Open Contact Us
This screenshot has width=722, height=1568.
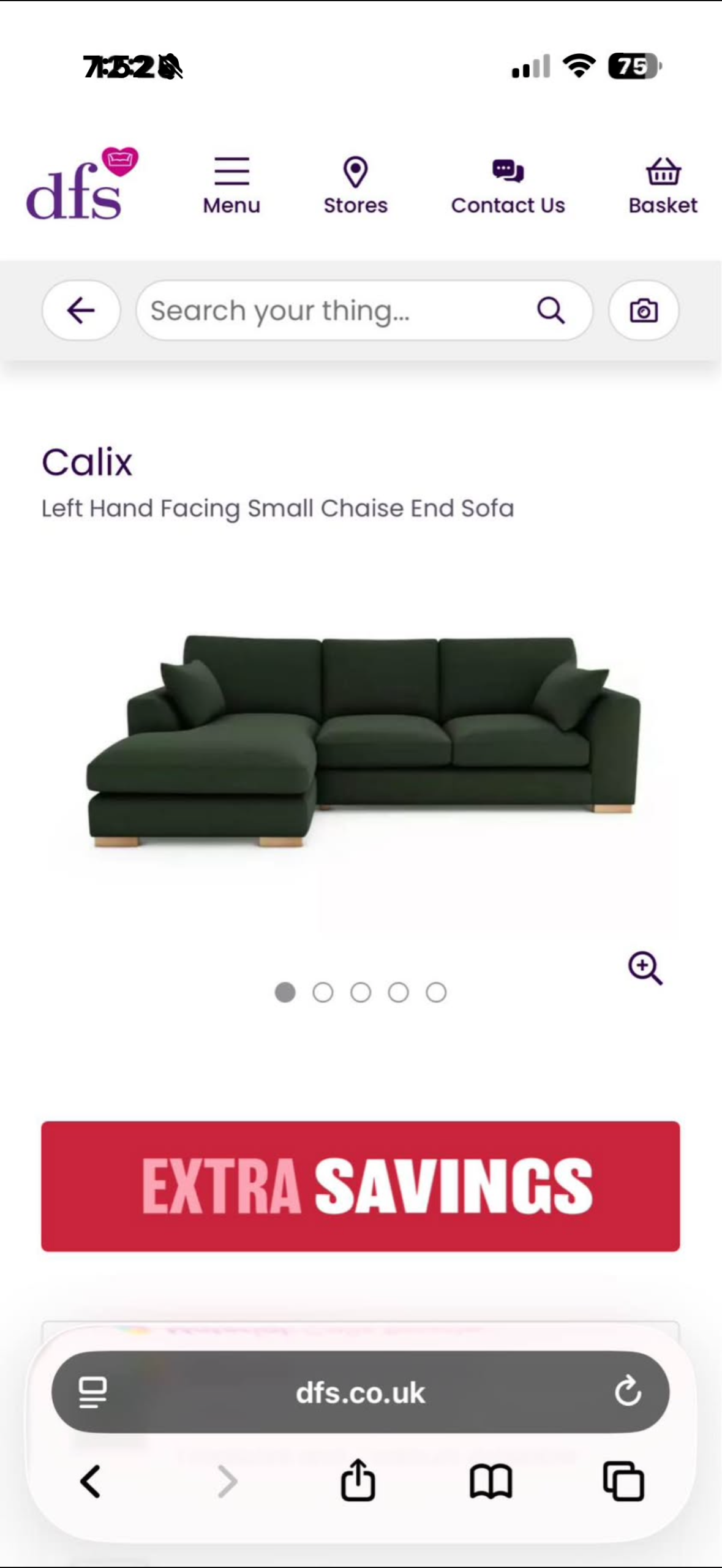click(x=508, y=185)
